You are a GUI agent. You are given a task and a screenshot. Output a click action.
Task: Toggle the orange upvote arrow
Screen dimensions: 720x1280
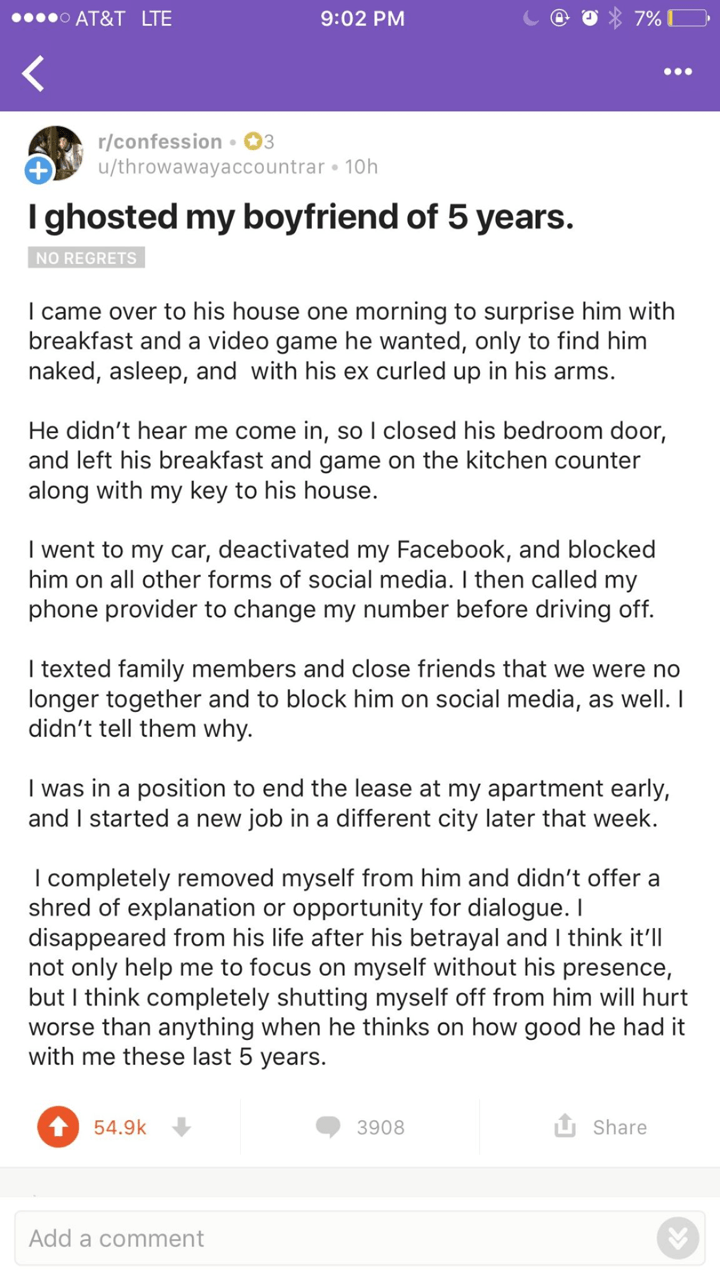click(58, 1127)
